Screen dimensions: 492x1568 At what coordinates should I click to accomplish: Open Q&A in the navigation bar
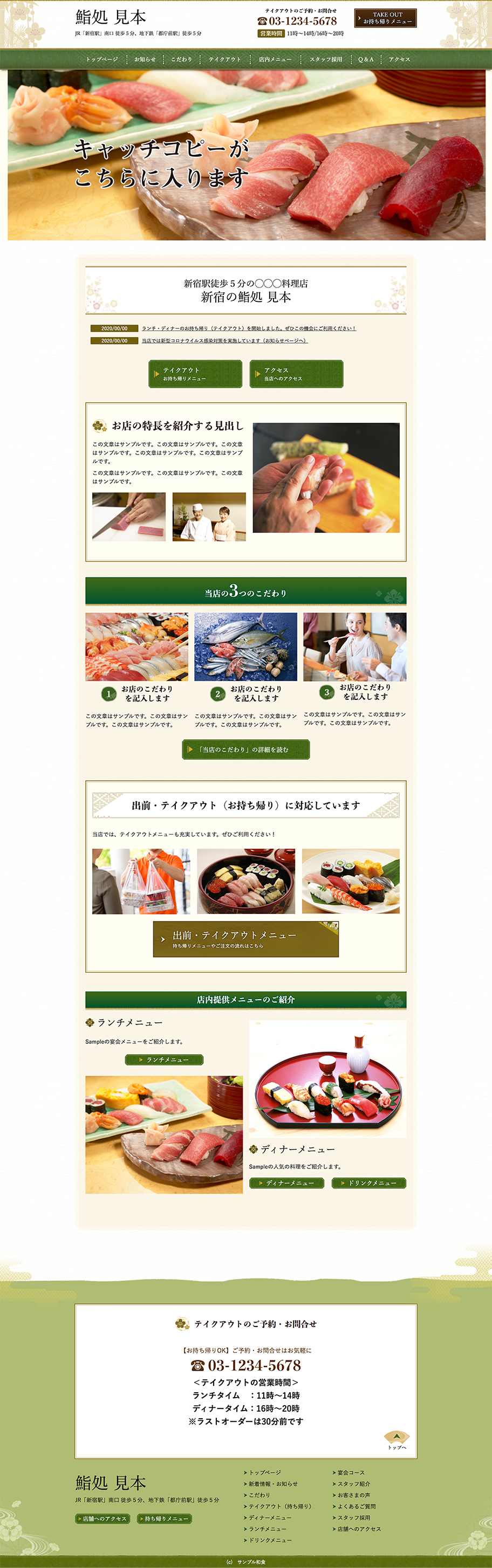[x=366, y=59]
